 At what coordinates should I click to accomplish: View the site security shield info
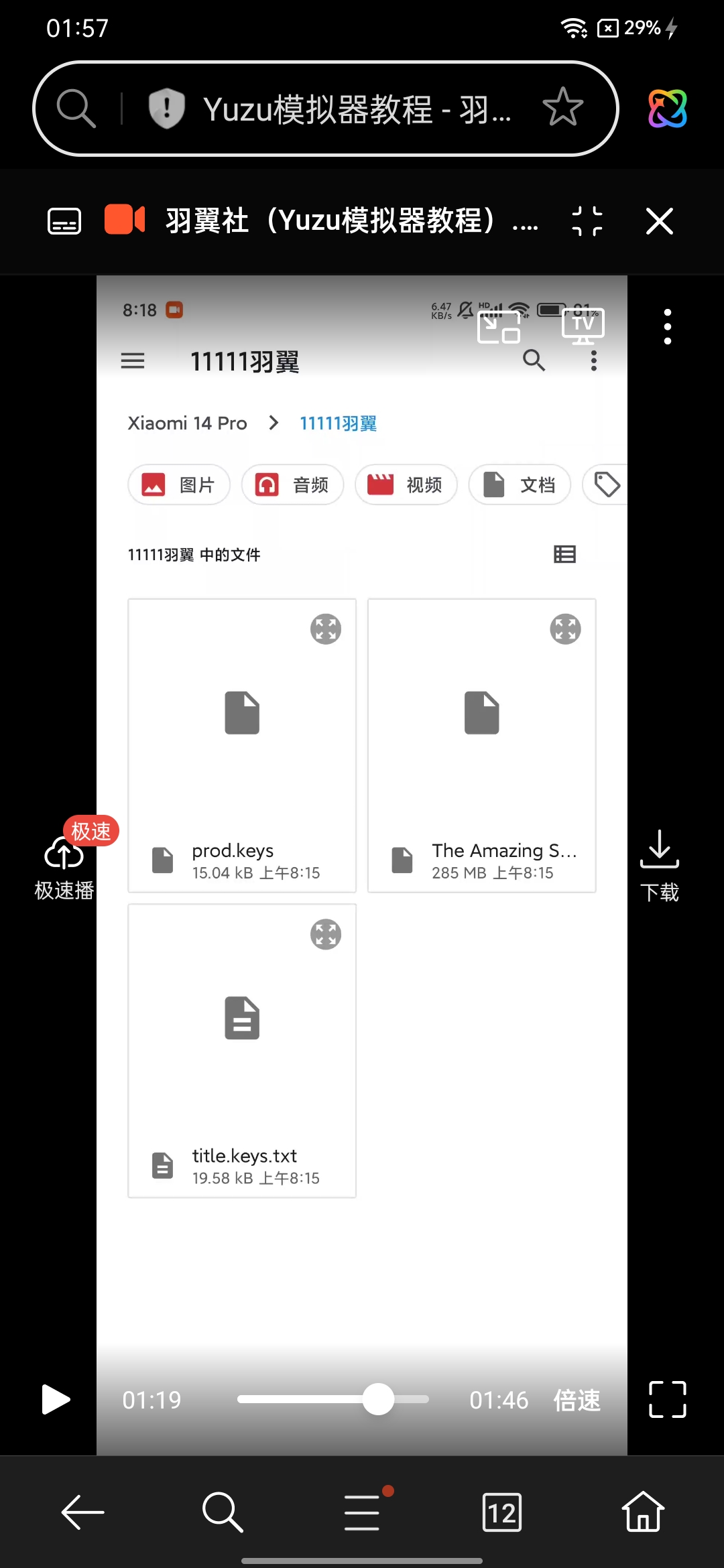coord(166,109)
